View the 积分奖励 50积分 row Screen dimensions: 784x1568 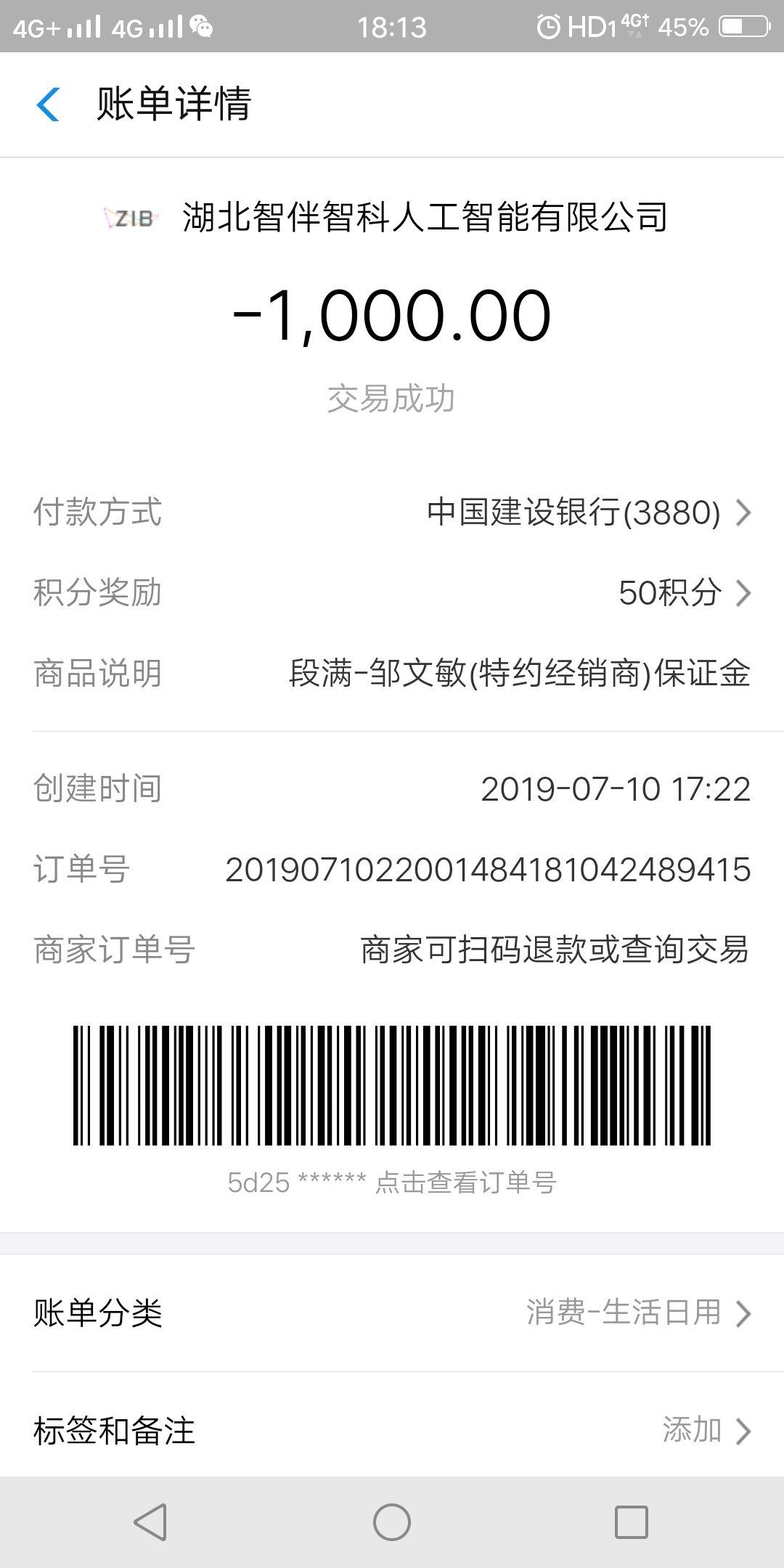point(392,593)
